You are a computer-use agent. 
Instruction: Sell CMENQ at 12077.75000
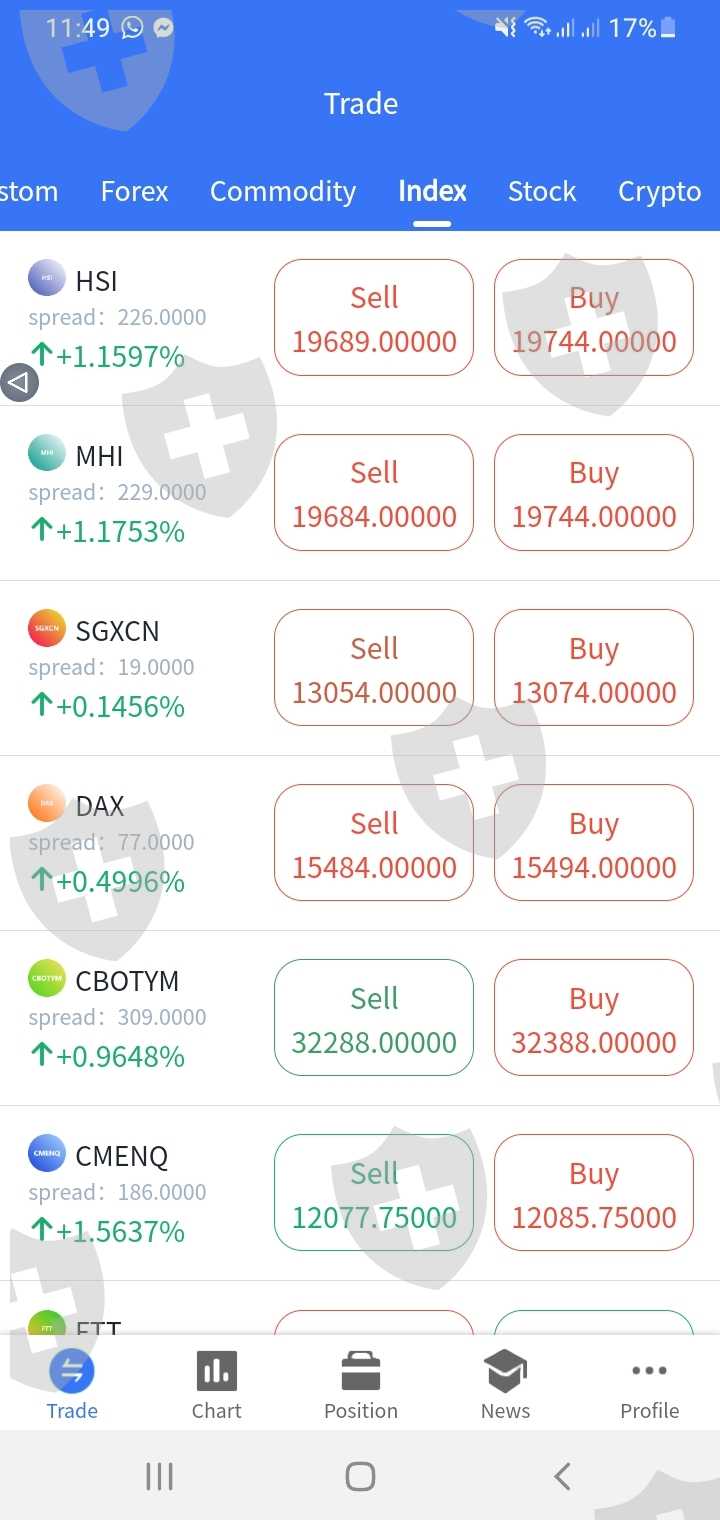click(x=374, y=1193)
